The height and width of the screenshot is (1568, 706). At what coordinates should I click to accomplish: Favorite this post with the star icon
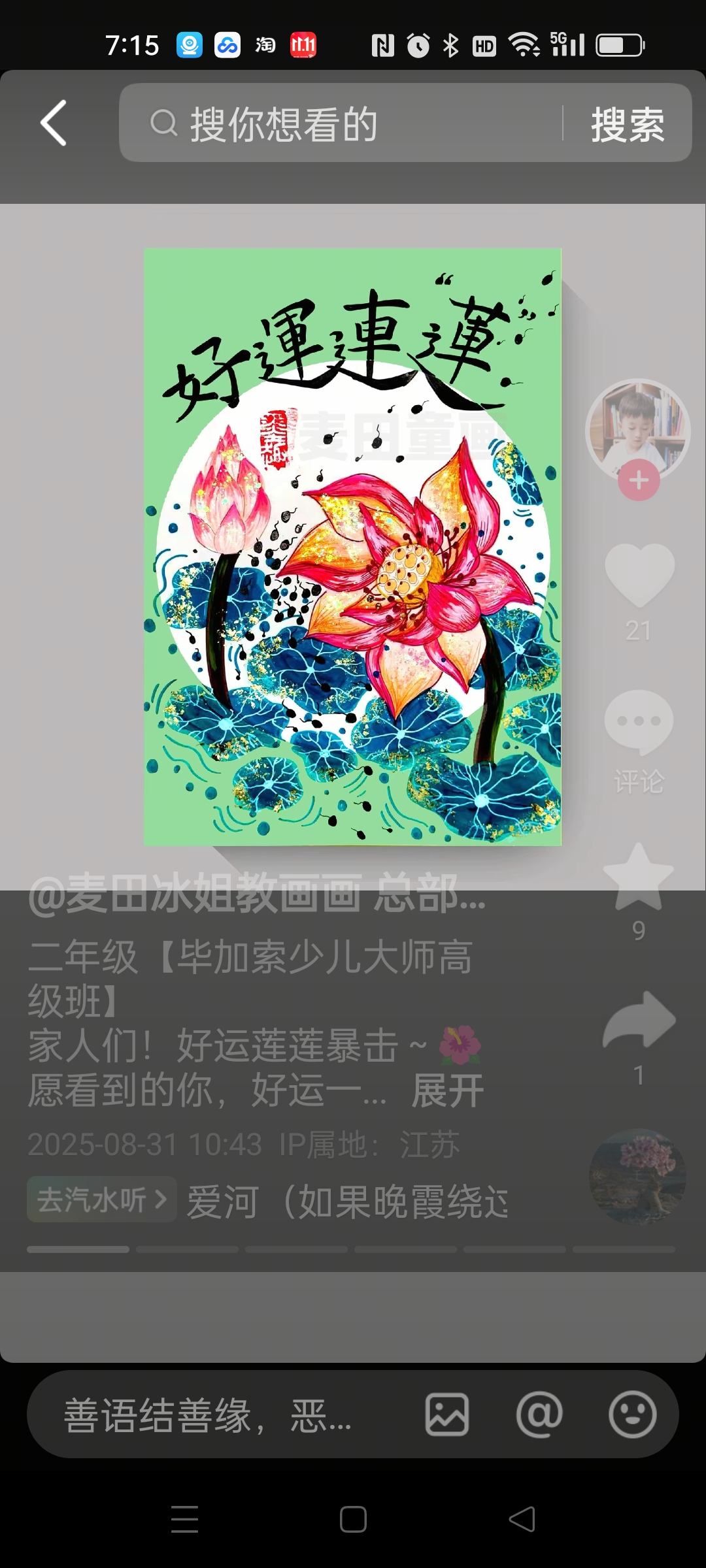click(x=639, y=877)
